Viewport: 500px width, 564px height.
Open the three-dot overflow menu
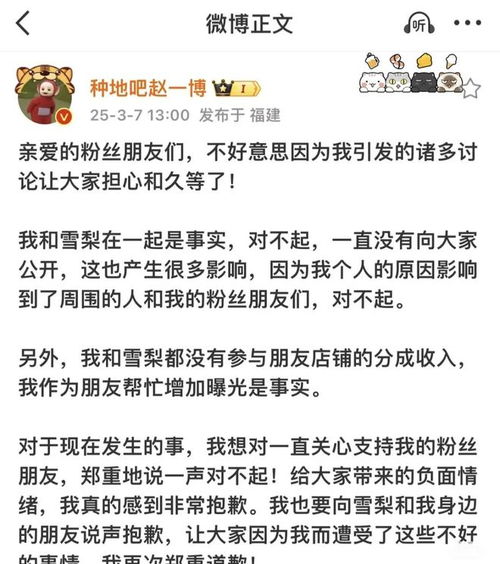(x=467, y=23)
